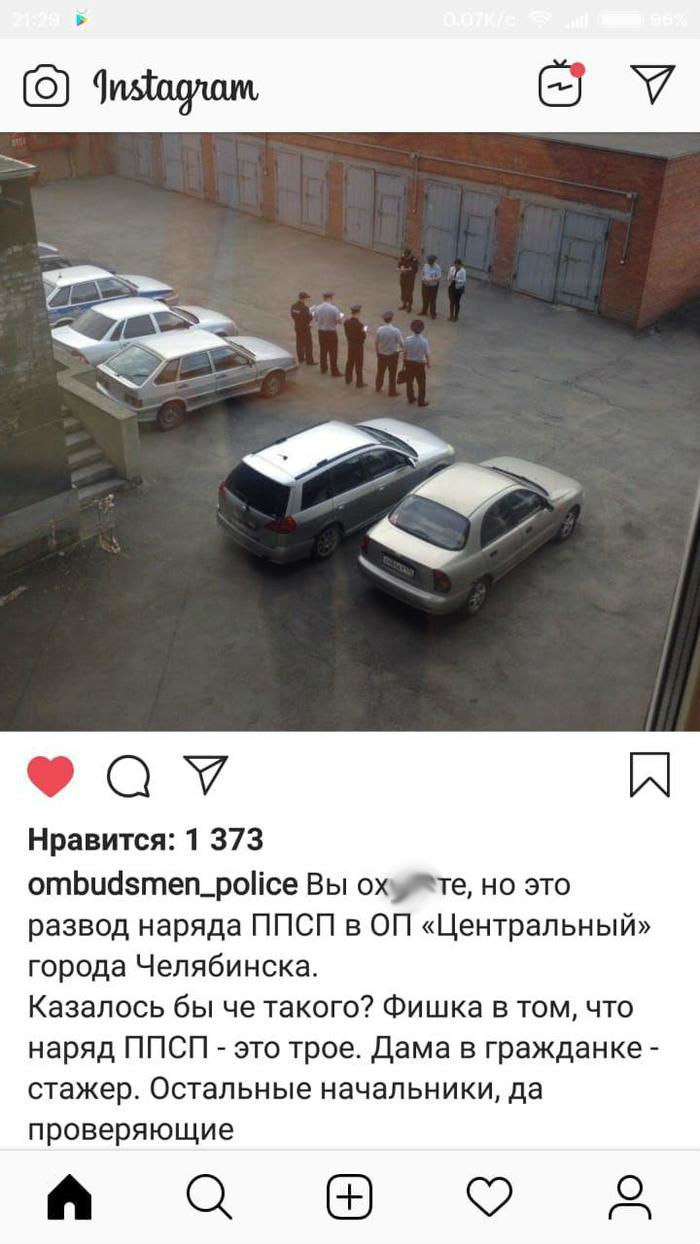Create a new post with the plus tab
This screenshot has width=700, height=1244.
[x=350, y=1197]
